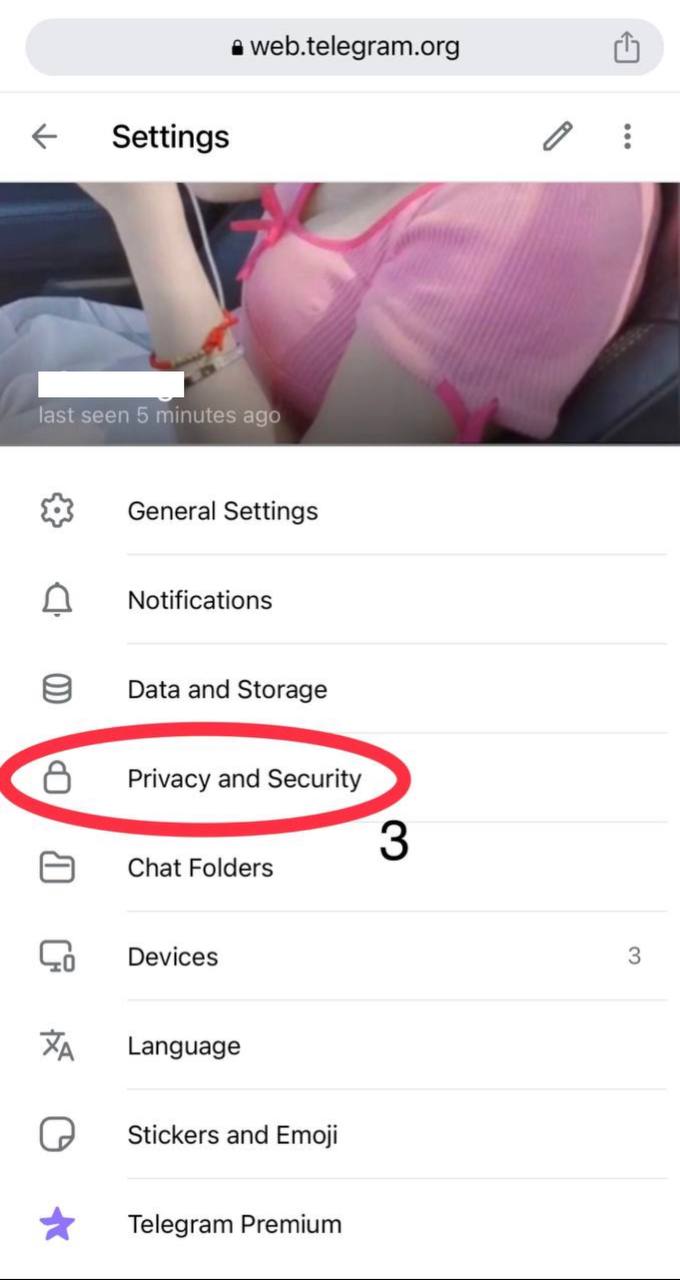
Task: Edit profile with the pencil icon
Action: click(558, 137)
